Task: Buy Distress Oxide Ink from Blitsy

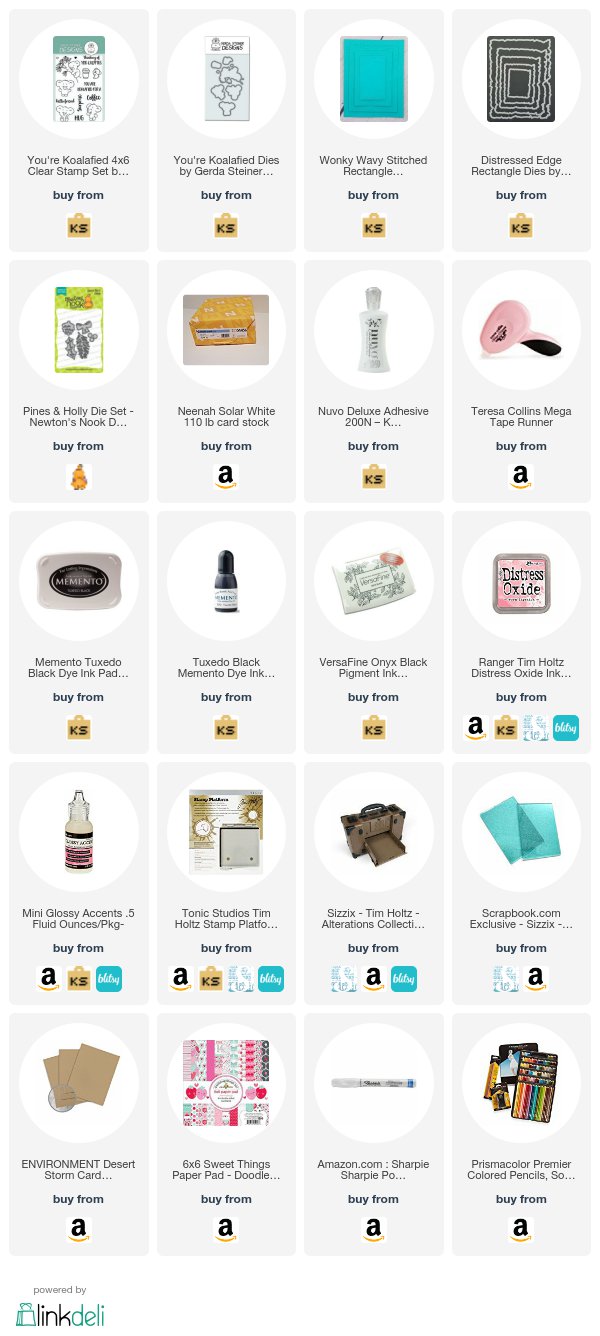Action: (x=566, y=727)
